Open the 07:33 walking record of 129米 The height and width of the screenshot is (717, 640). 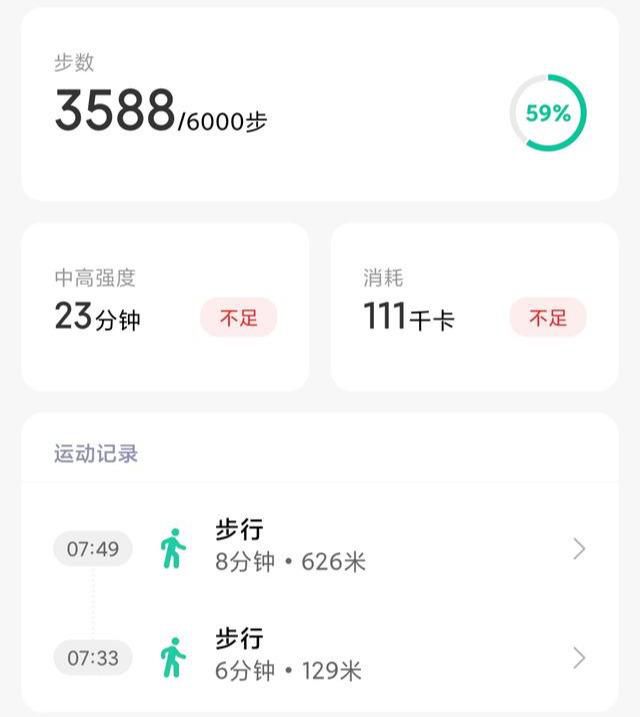[x=319, y=657]
